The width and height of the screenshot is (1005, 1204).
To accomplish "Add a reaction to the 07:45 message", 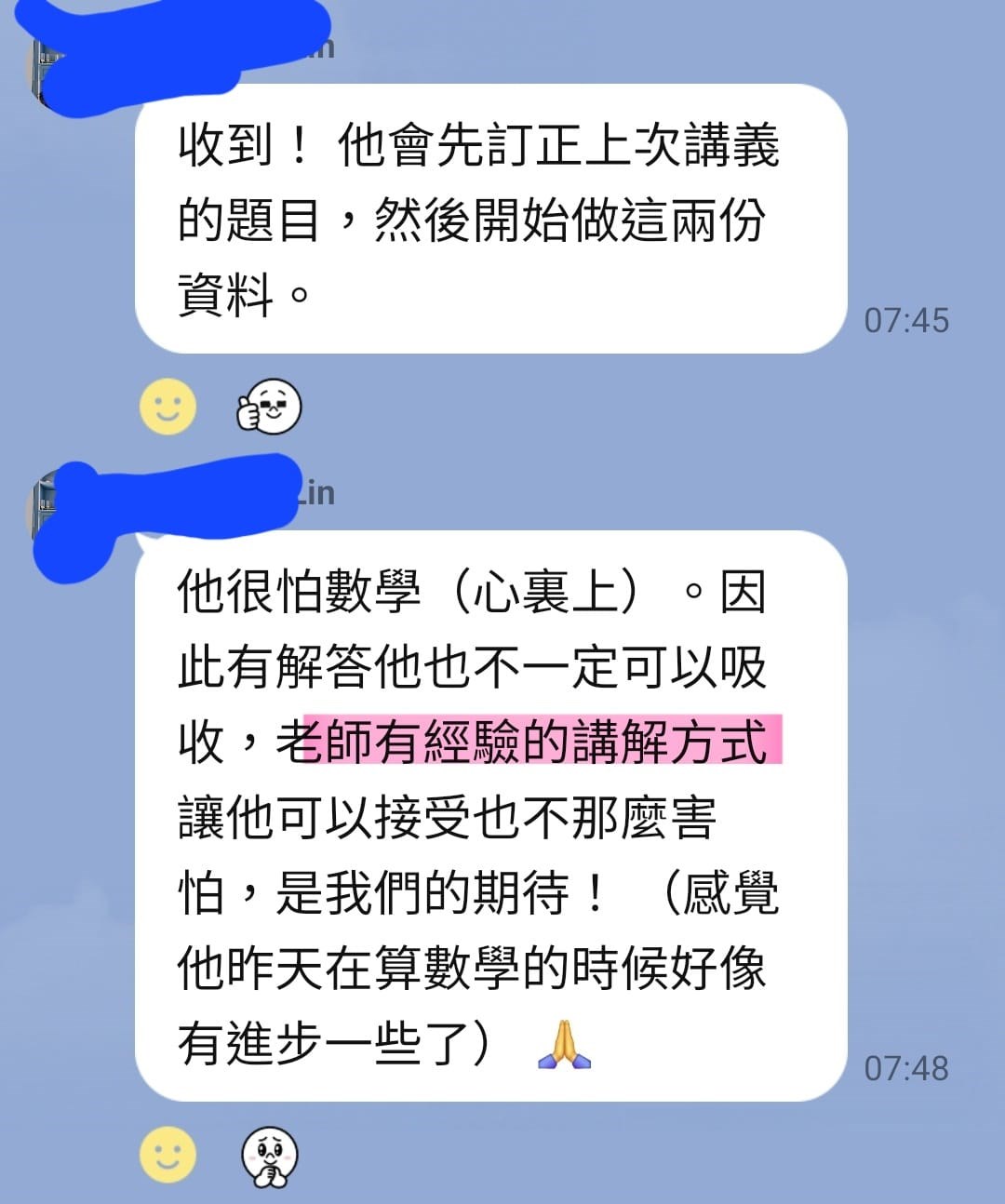I will 167,408.
